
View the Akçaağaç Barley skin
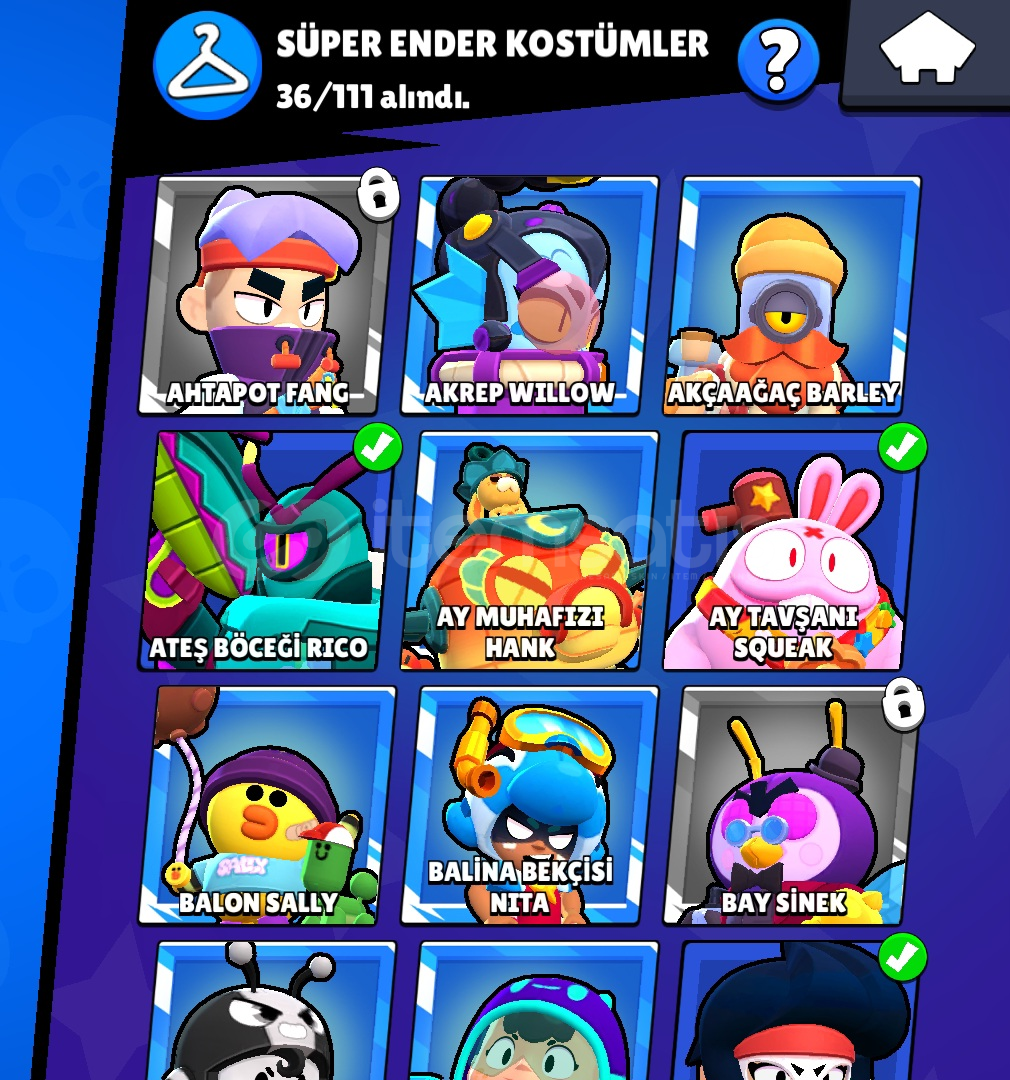coord(793,296)
